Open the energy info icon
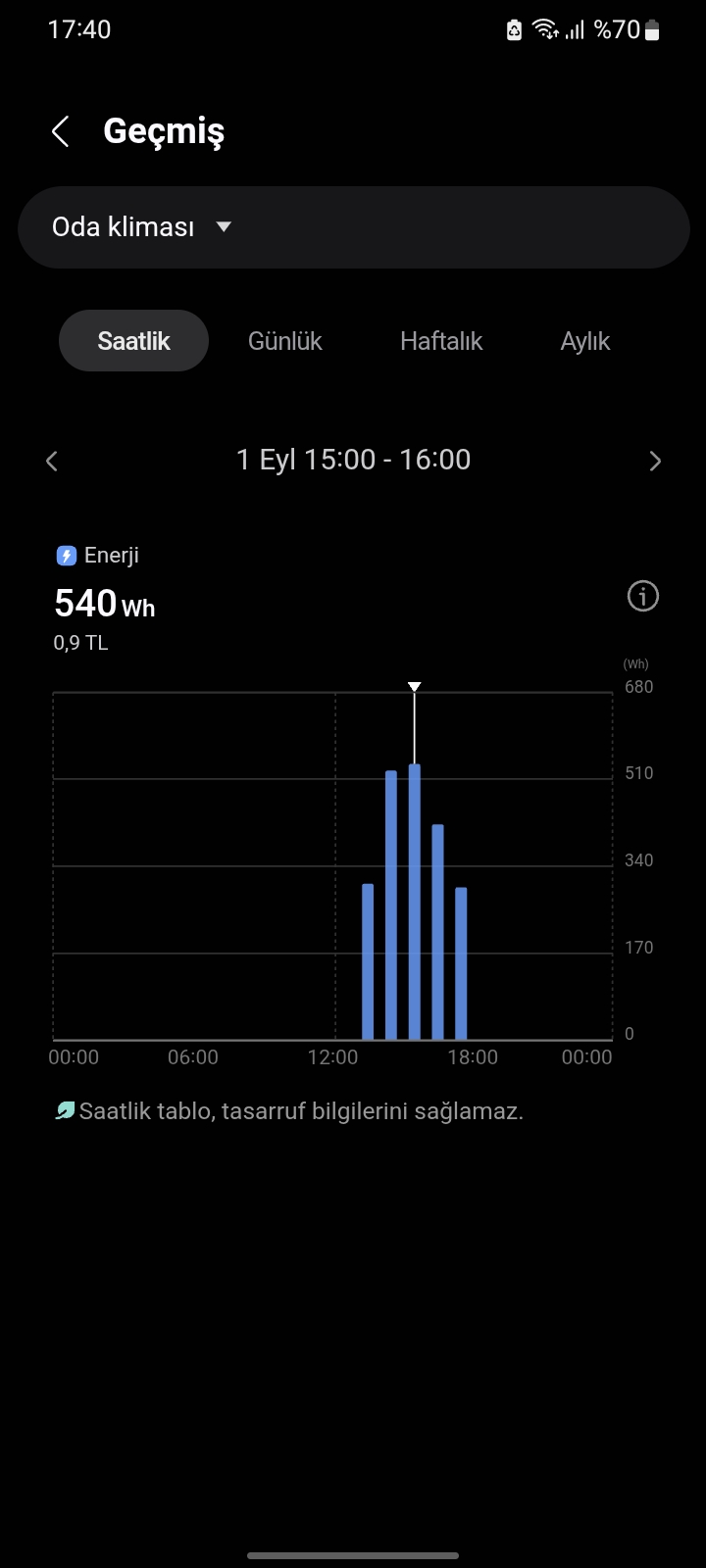This screenshot has width=706, height=1568. (x=643, y=596)
